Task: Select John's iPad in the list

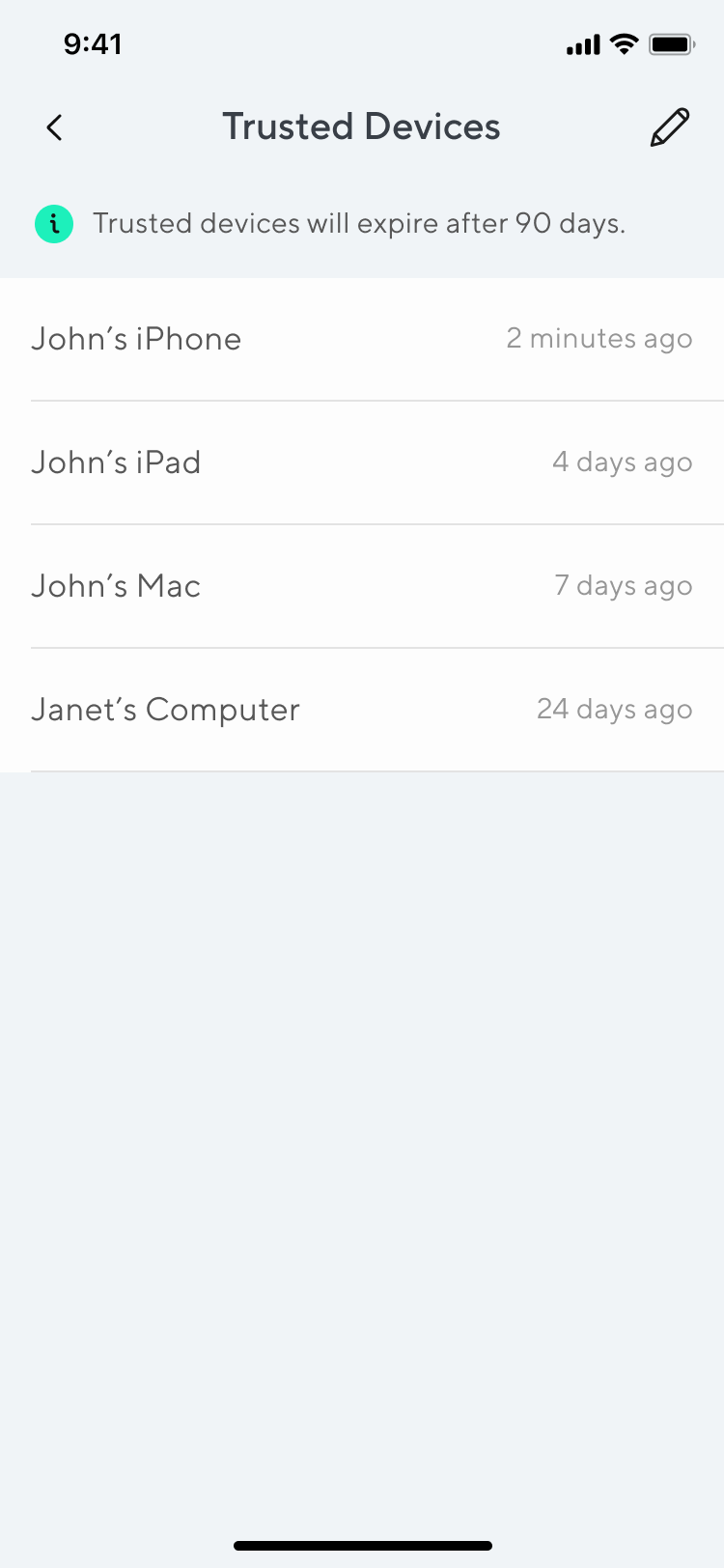Action: point(362,462)
